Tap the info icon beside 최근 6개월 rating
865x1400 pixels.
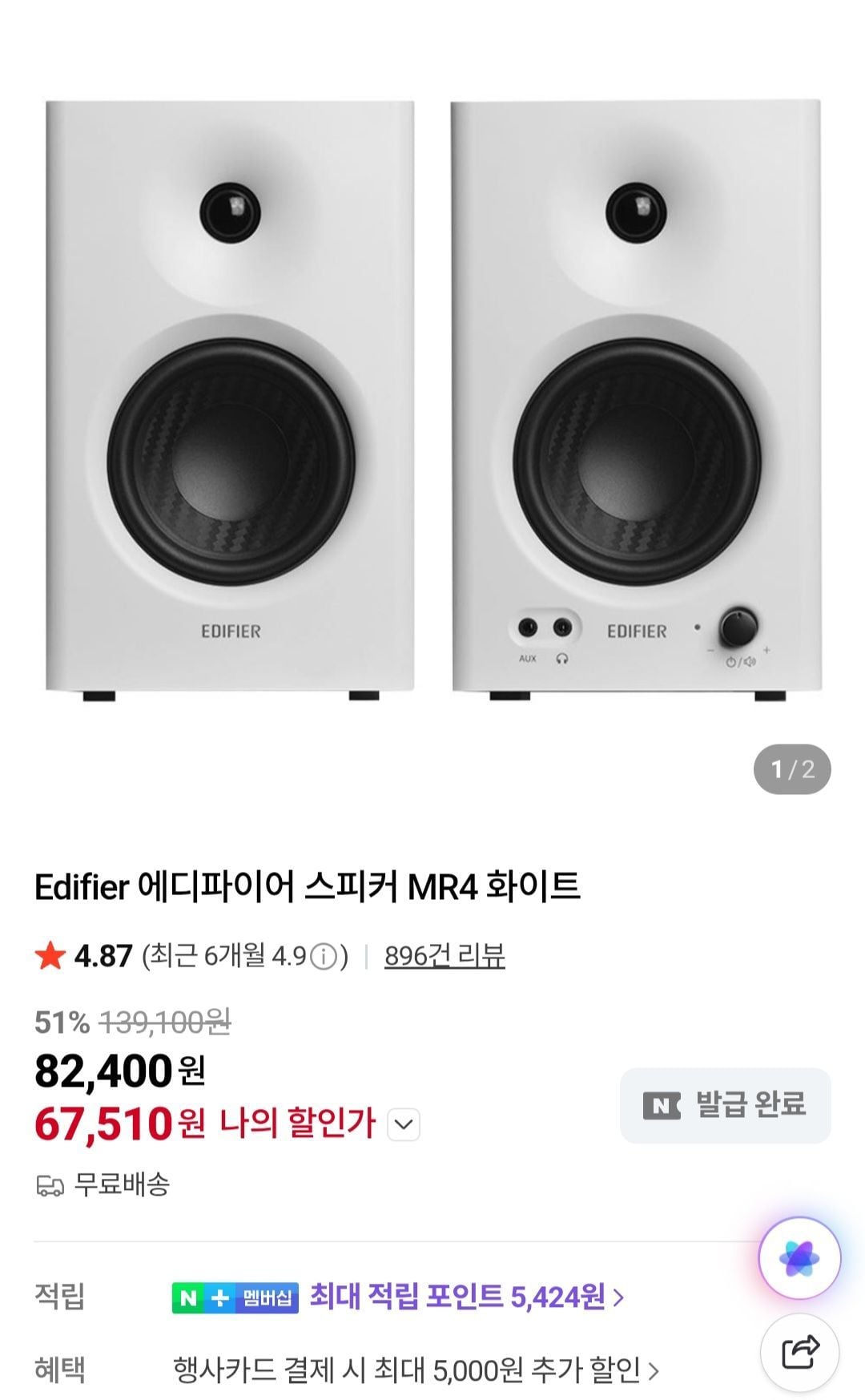click(x=324, y=957)
